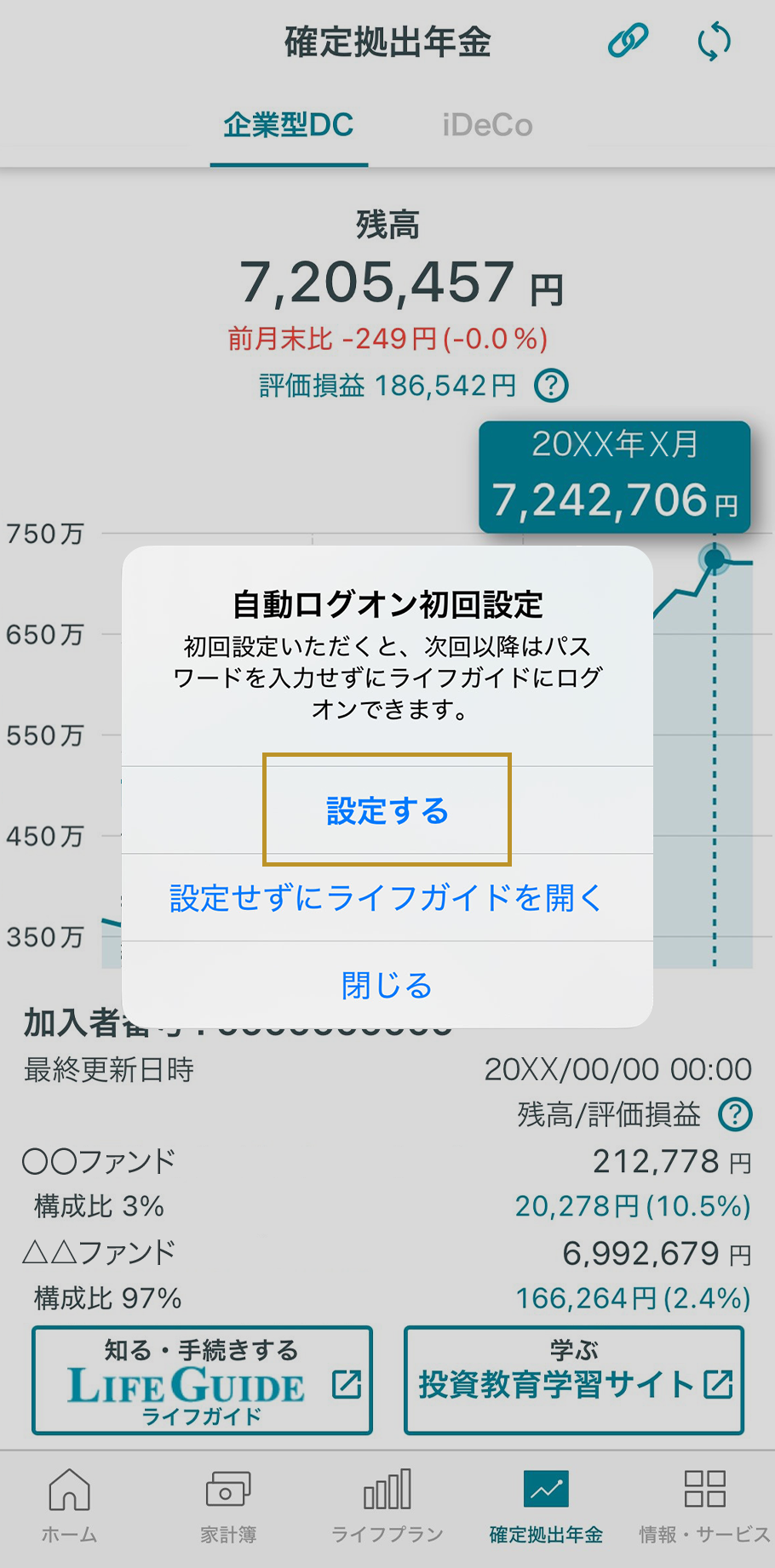Select the 企業型DC tab
The height and width of the screenshot is (1568, 775).
(289, 125)
